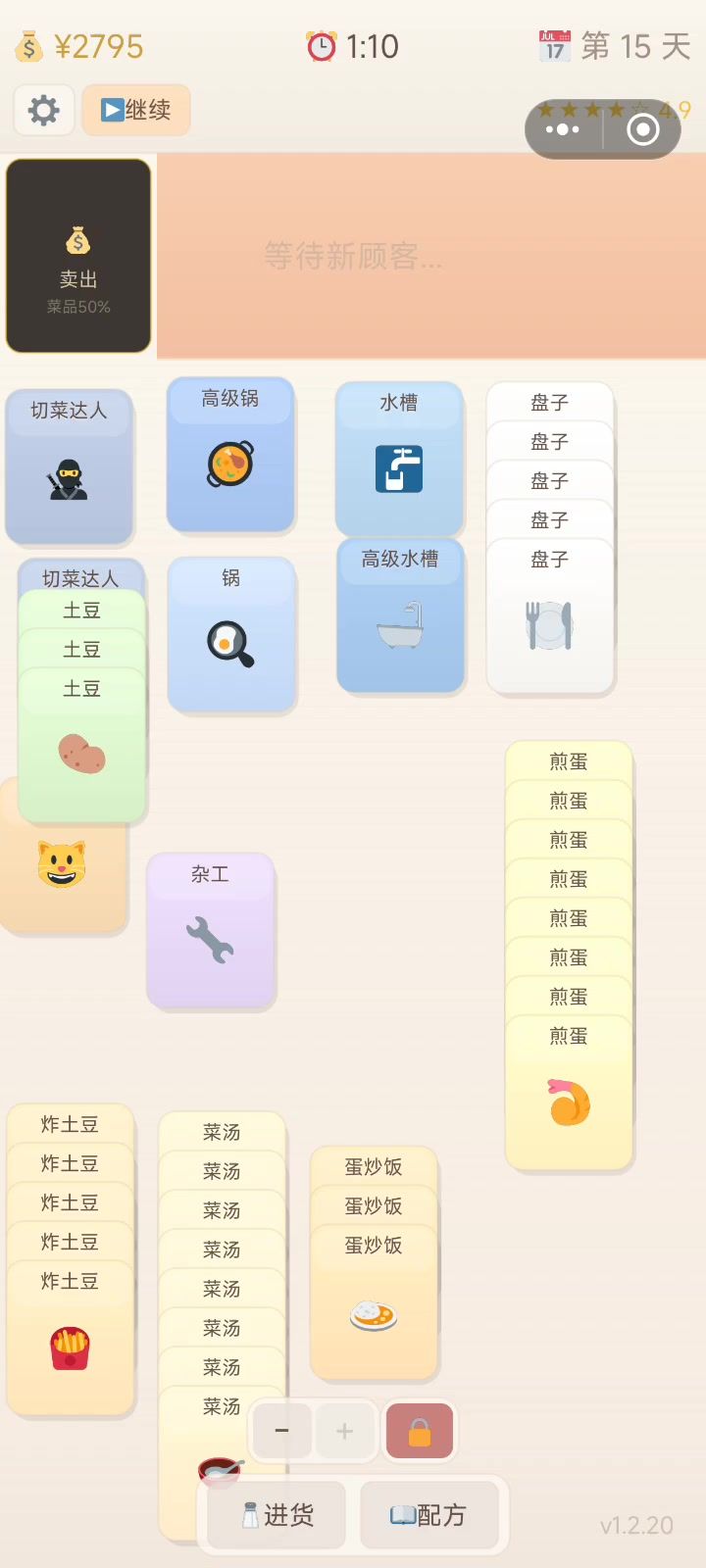Close the mini program

click(x=642, y=129)
